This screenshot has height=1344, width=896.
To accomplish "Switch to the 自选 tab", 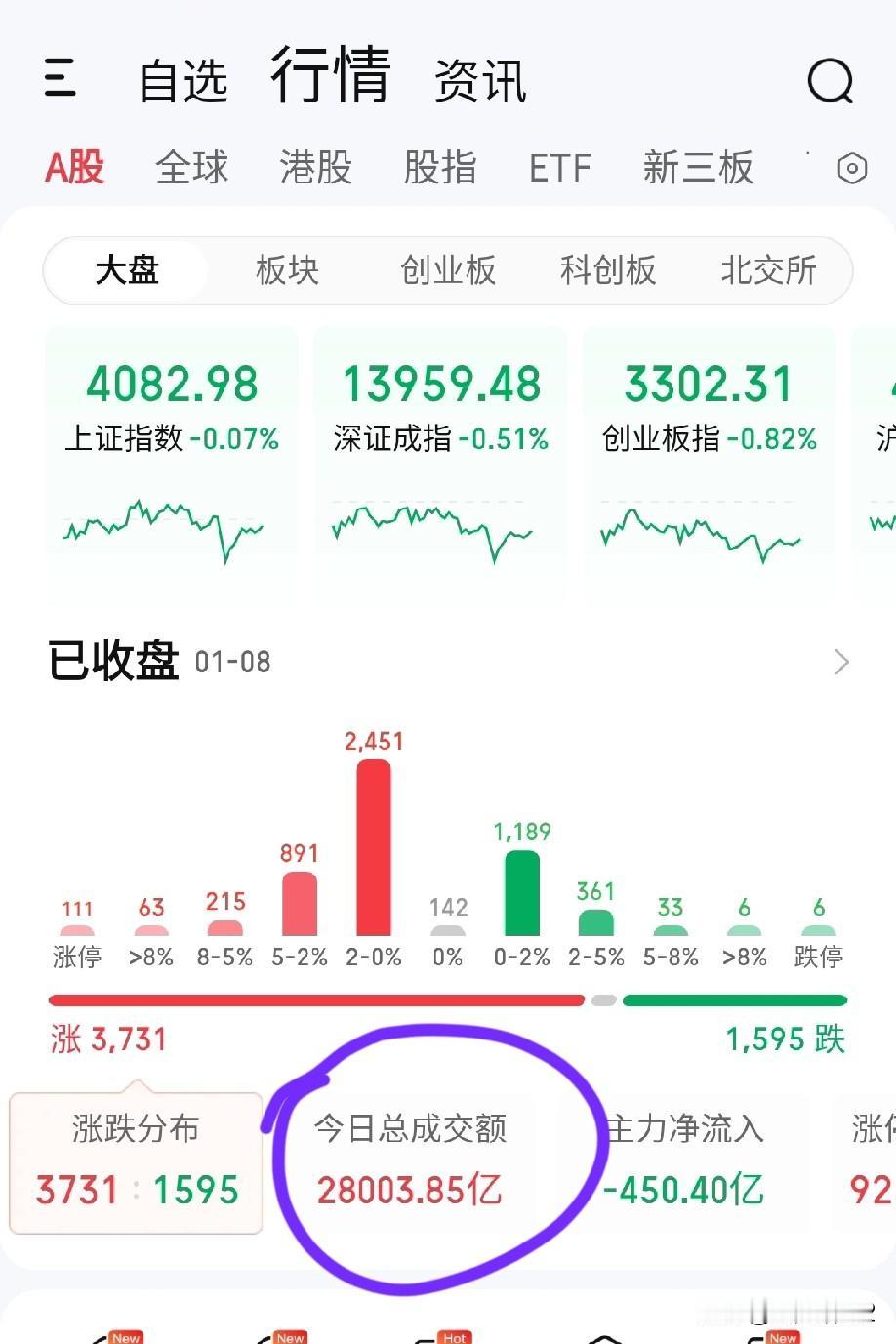I will click(x=184, y=80).
